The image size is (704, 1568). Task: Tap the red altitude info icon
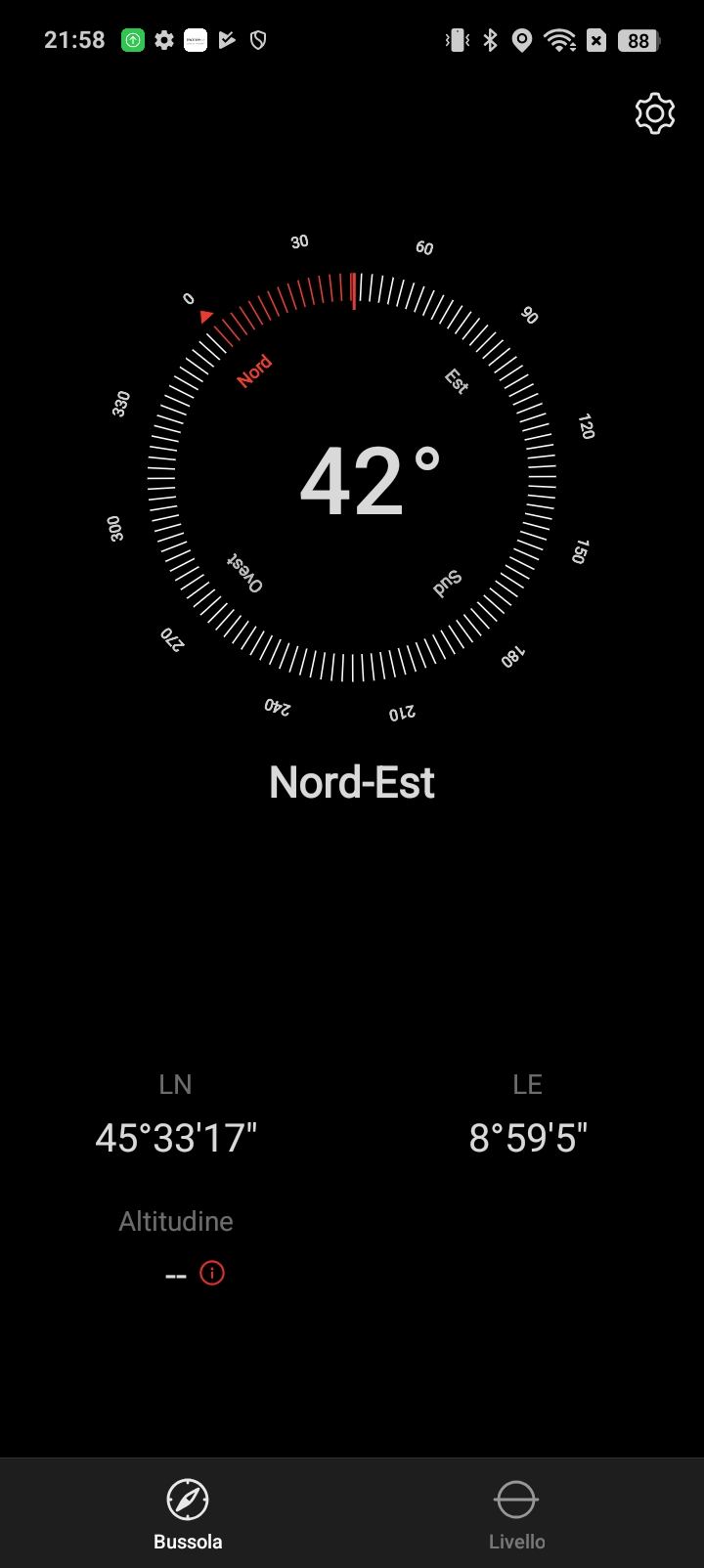tap(212, 1273)
